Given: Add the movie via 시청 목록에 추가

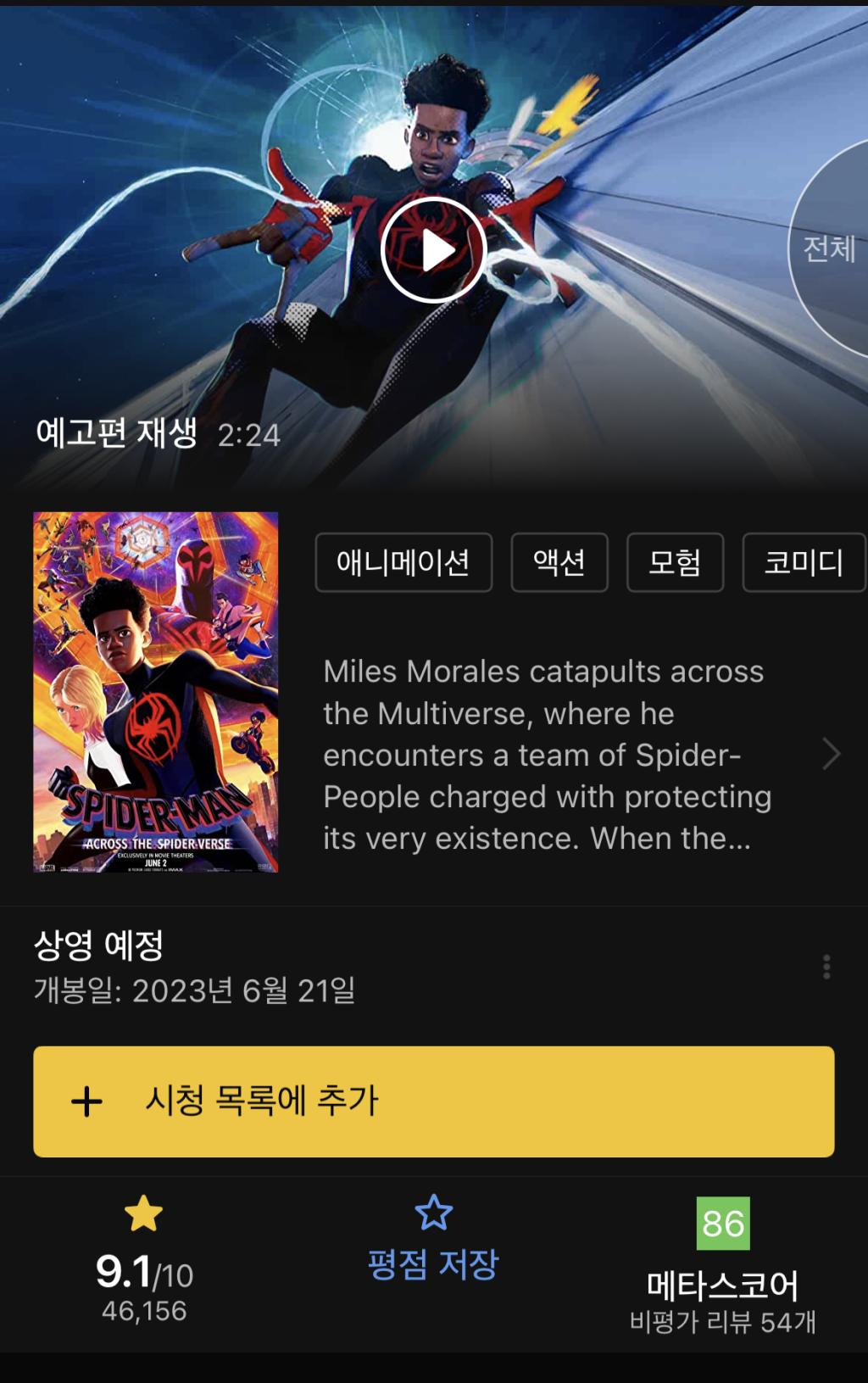Looking at the screenshot, I should pos(433,1101).
